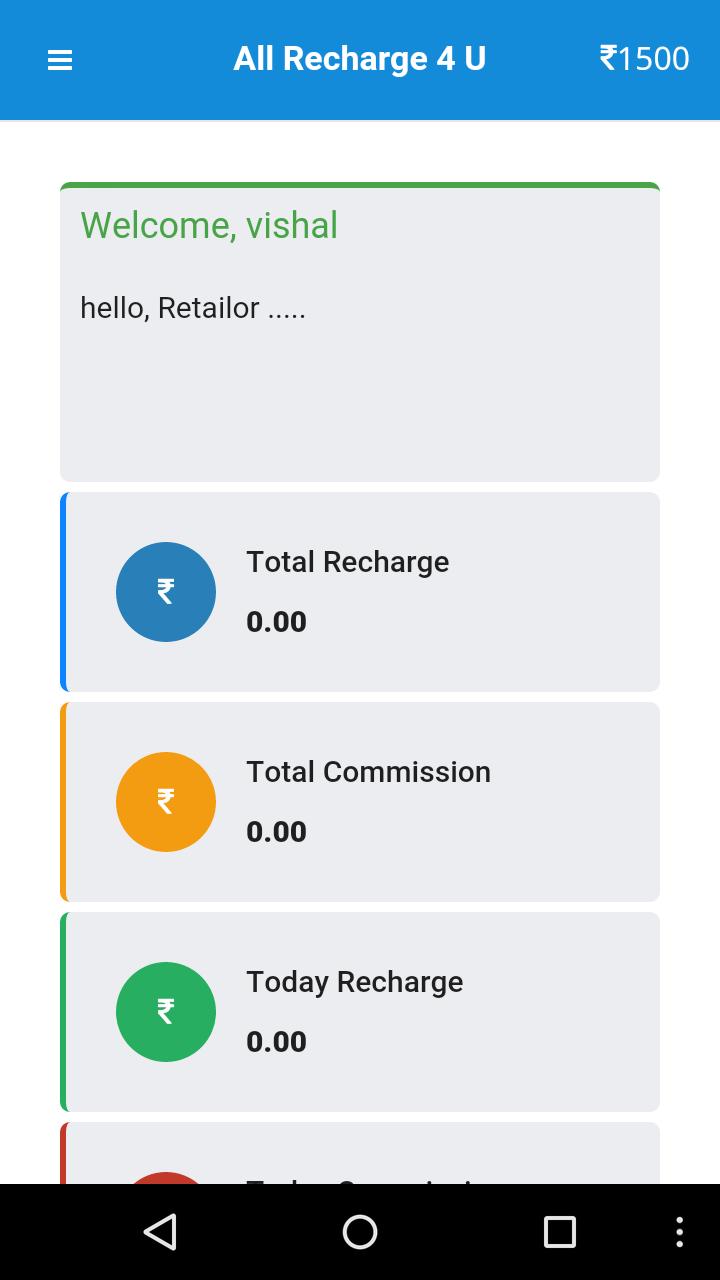Image resolution: width=720 pixels, height=1280 pixels.
Task: Open the Total Recharge card
Action: [360, 592]
